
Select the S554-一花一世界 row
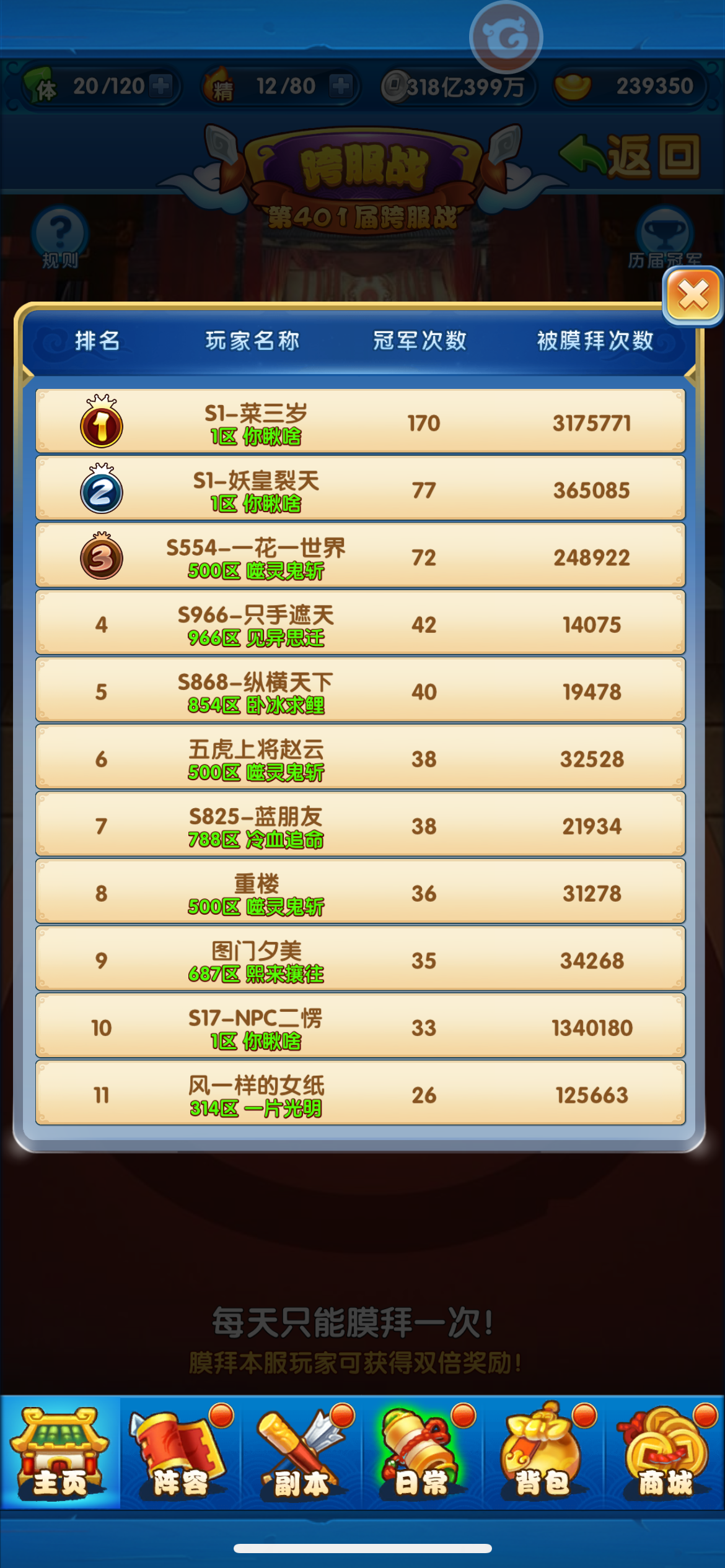(x=360, y=556)
